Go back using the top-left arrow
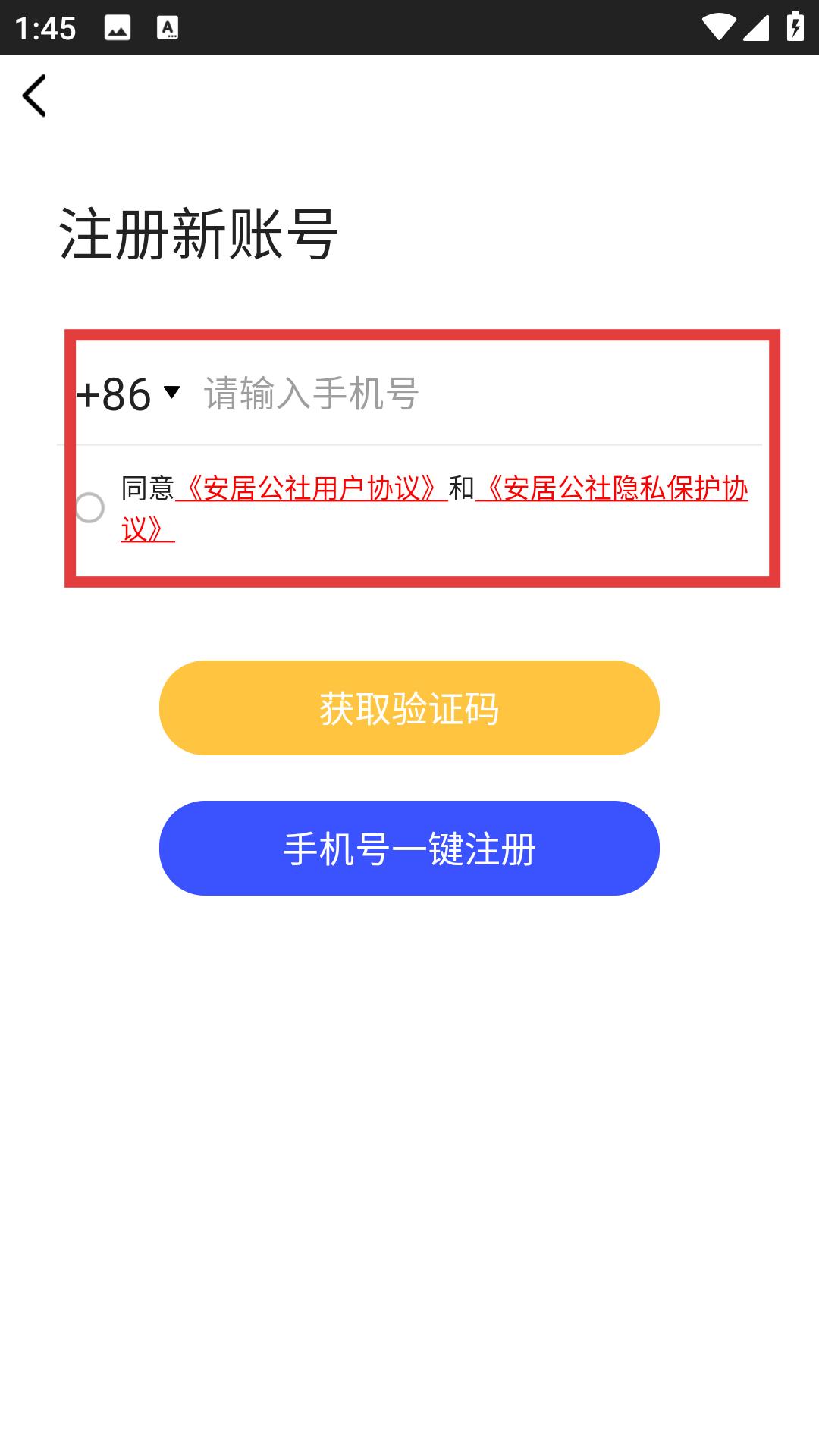The height and width of the screenshot is (1456, 819). click(34, 96)
